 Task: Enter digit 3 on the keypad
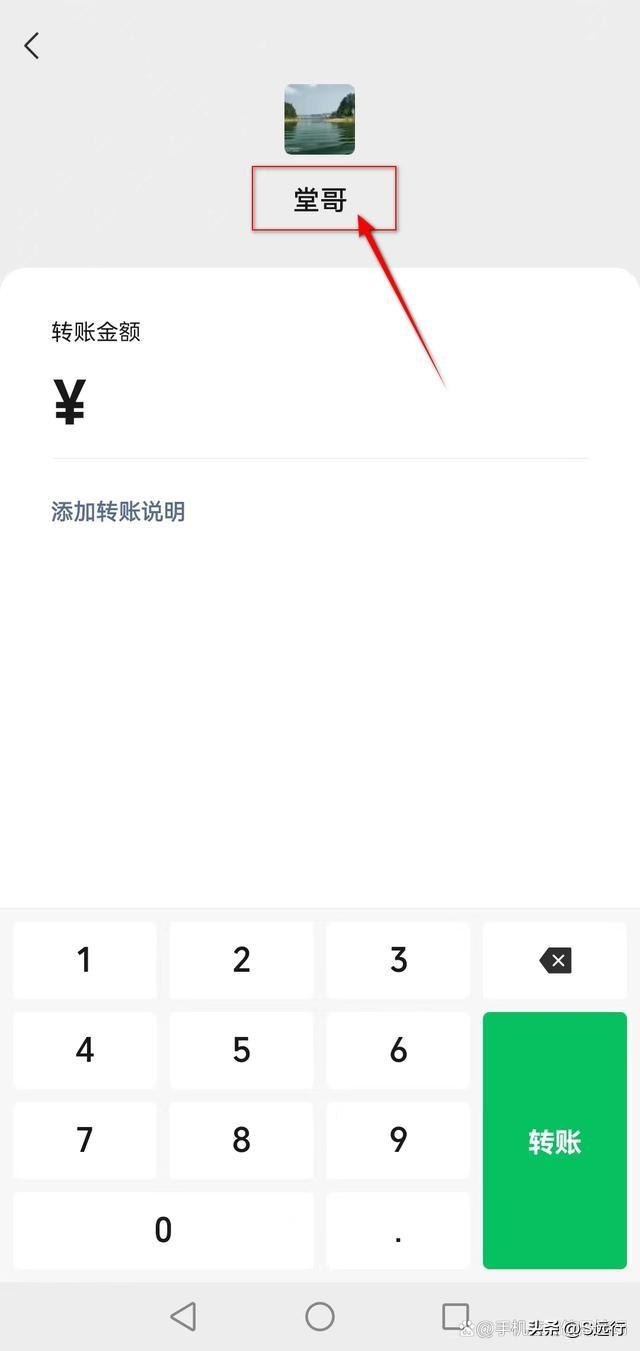pyautogui.click(x=398, y=960)
